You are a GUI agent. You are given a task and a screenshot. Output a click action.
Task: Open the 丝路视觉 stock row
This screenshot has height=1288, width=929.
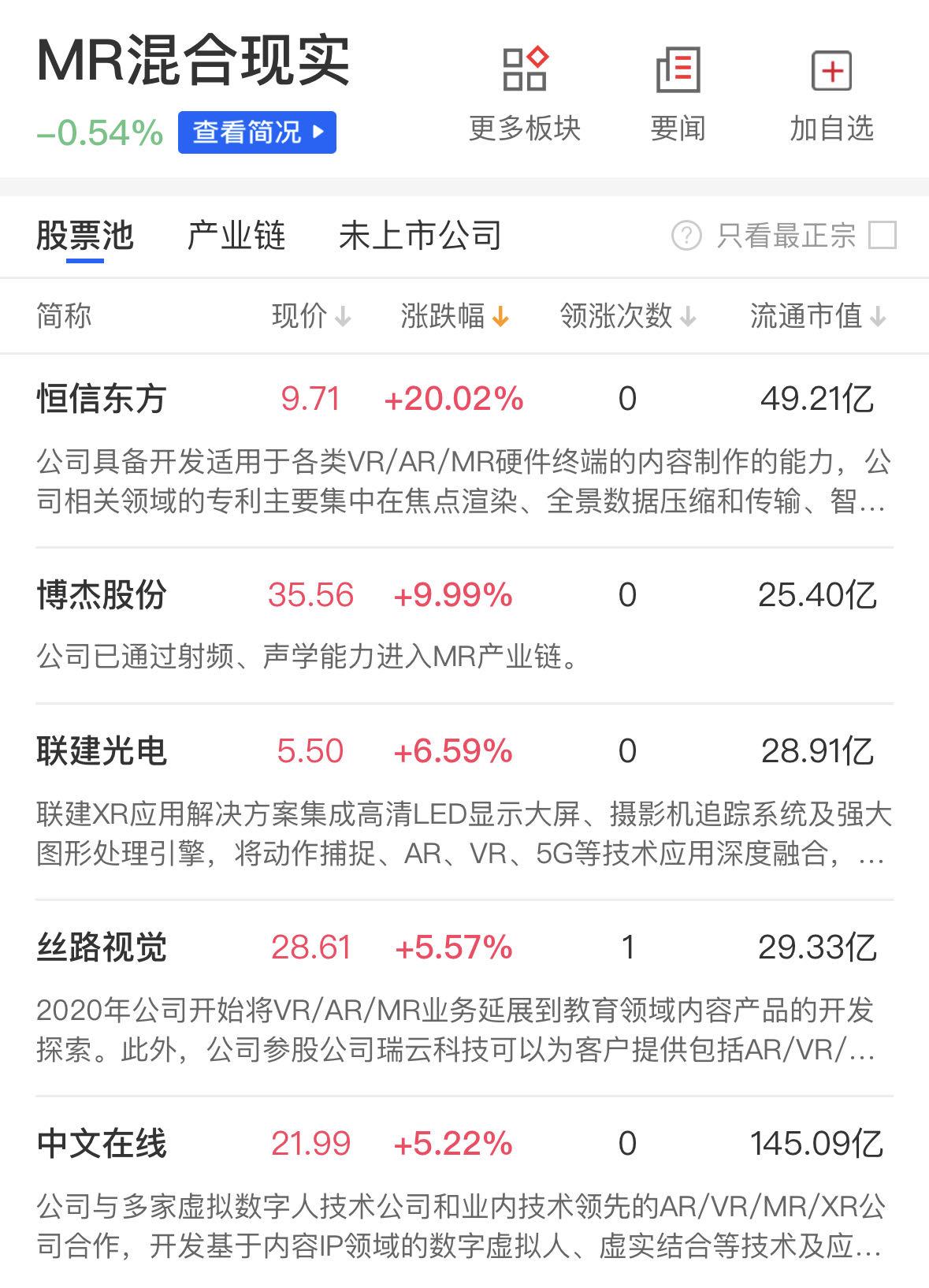pyautogui.click(x=102, y=947)
